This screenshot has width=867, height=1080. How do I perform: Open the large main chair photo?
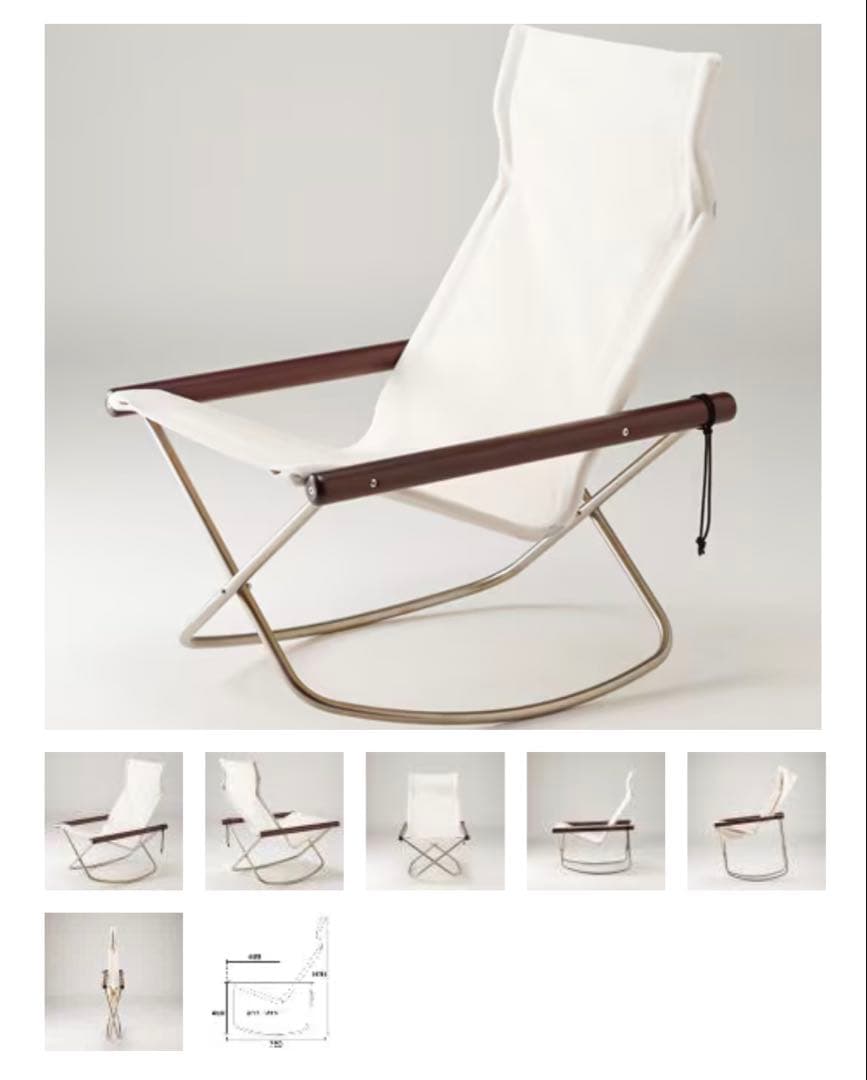click(432, 376)
